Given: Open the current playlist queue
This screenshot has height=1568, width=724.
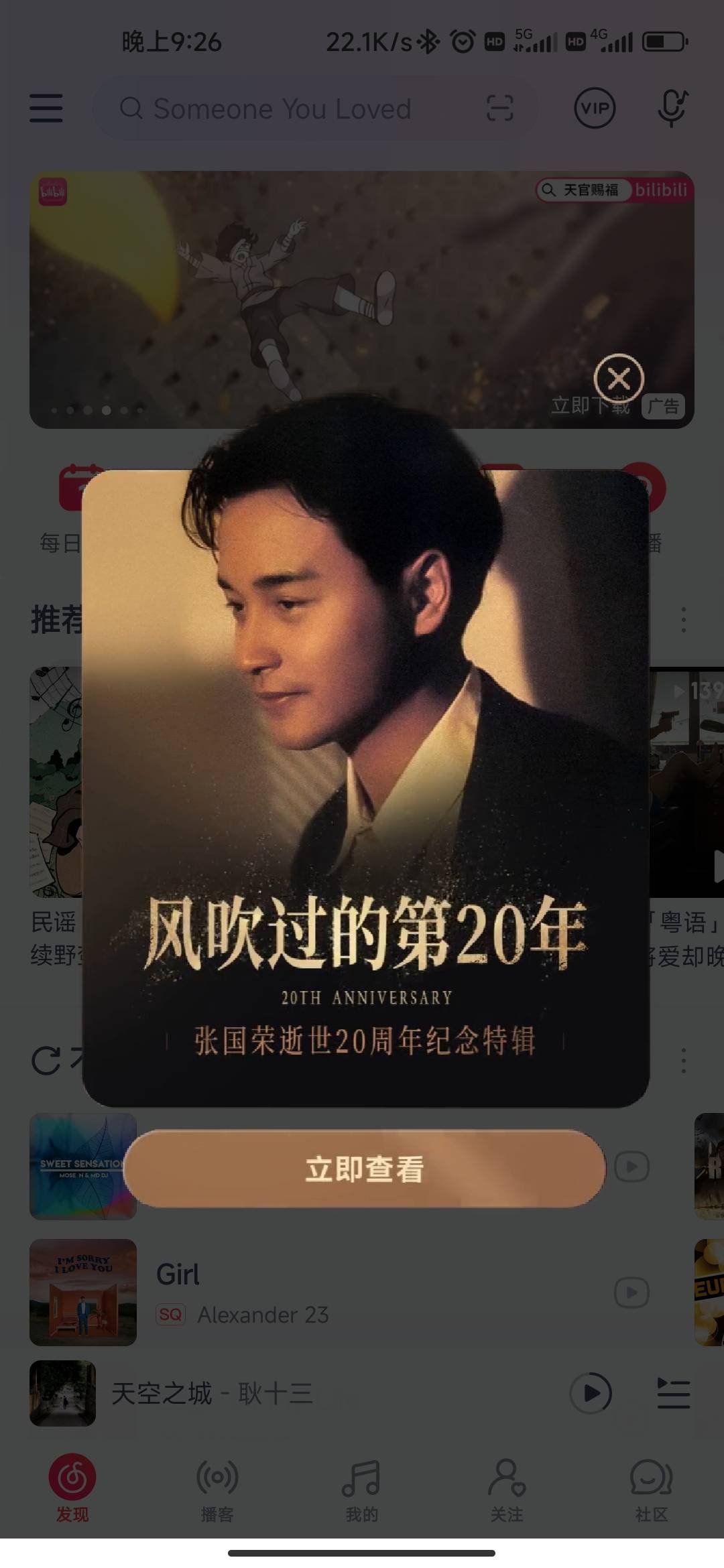Looking at the screenshot, I should tap(673, 1394).
